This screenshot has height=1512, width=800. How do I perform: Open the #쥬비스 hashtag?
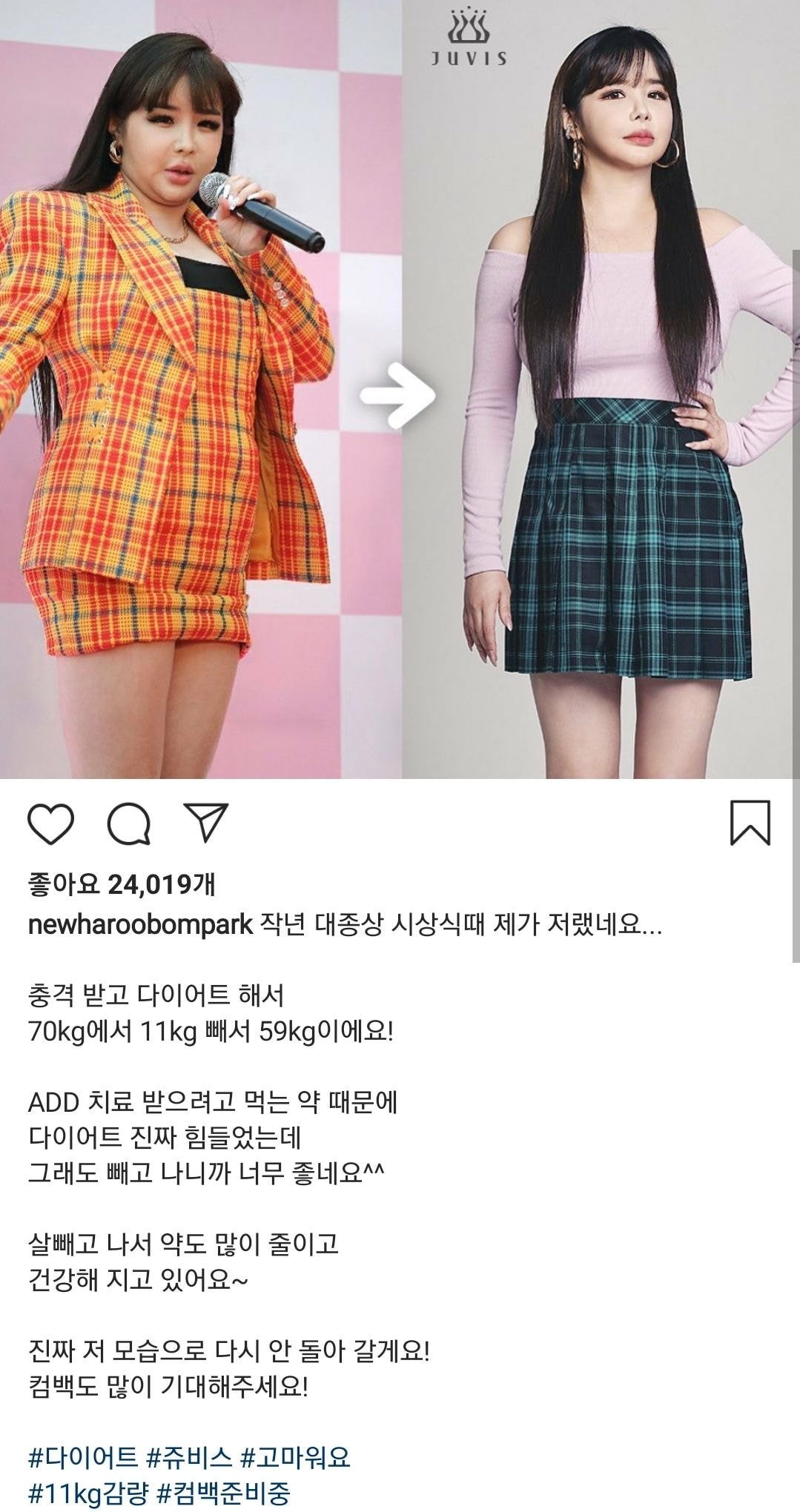tap(189, 1457)
